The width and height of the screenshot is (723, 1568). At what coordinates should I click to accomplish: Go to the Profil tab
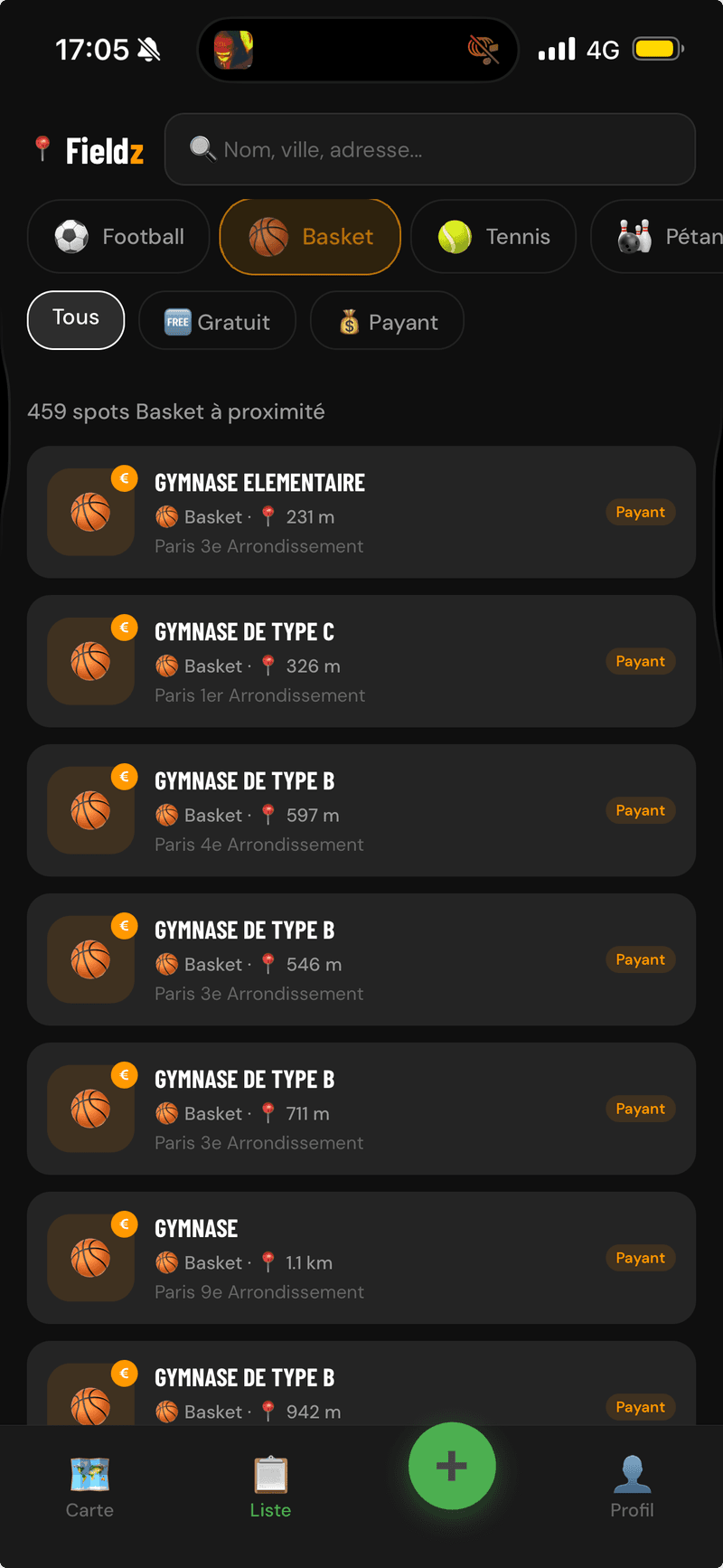[x=632, y=1488]
